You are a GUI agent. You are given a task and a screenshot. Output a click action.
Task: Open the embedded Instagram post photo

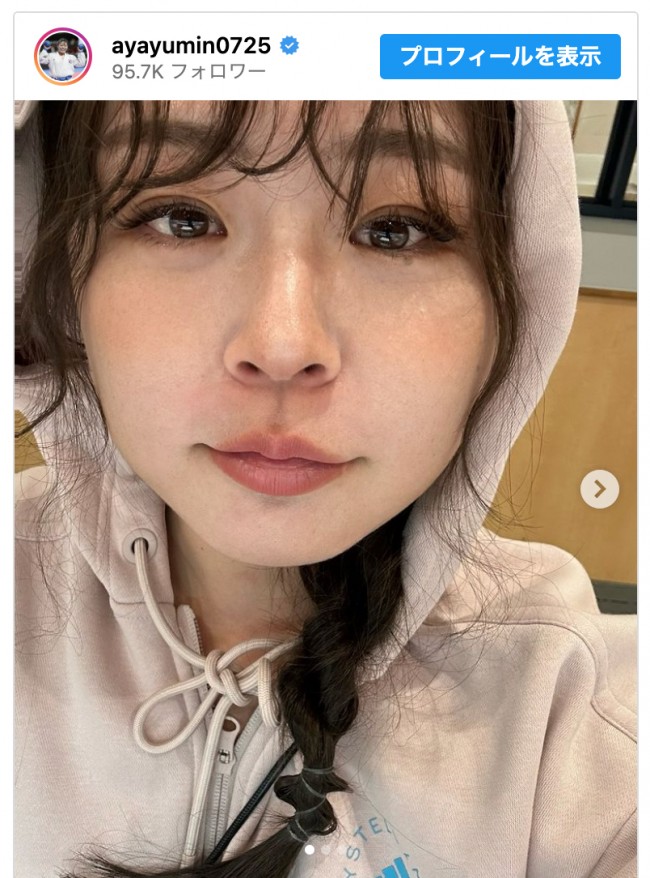(300, 450)
